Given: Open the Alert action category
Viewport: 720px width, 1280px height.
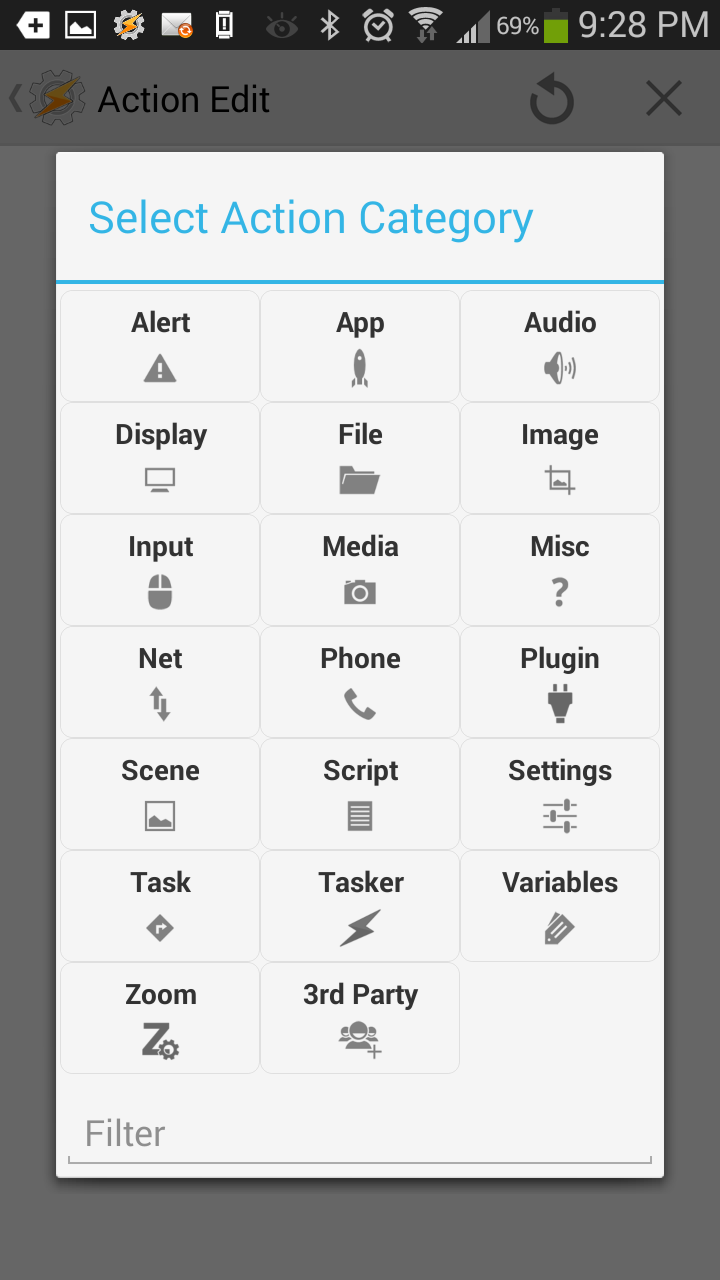Looking at the screenshot, I should click(160, 346).
